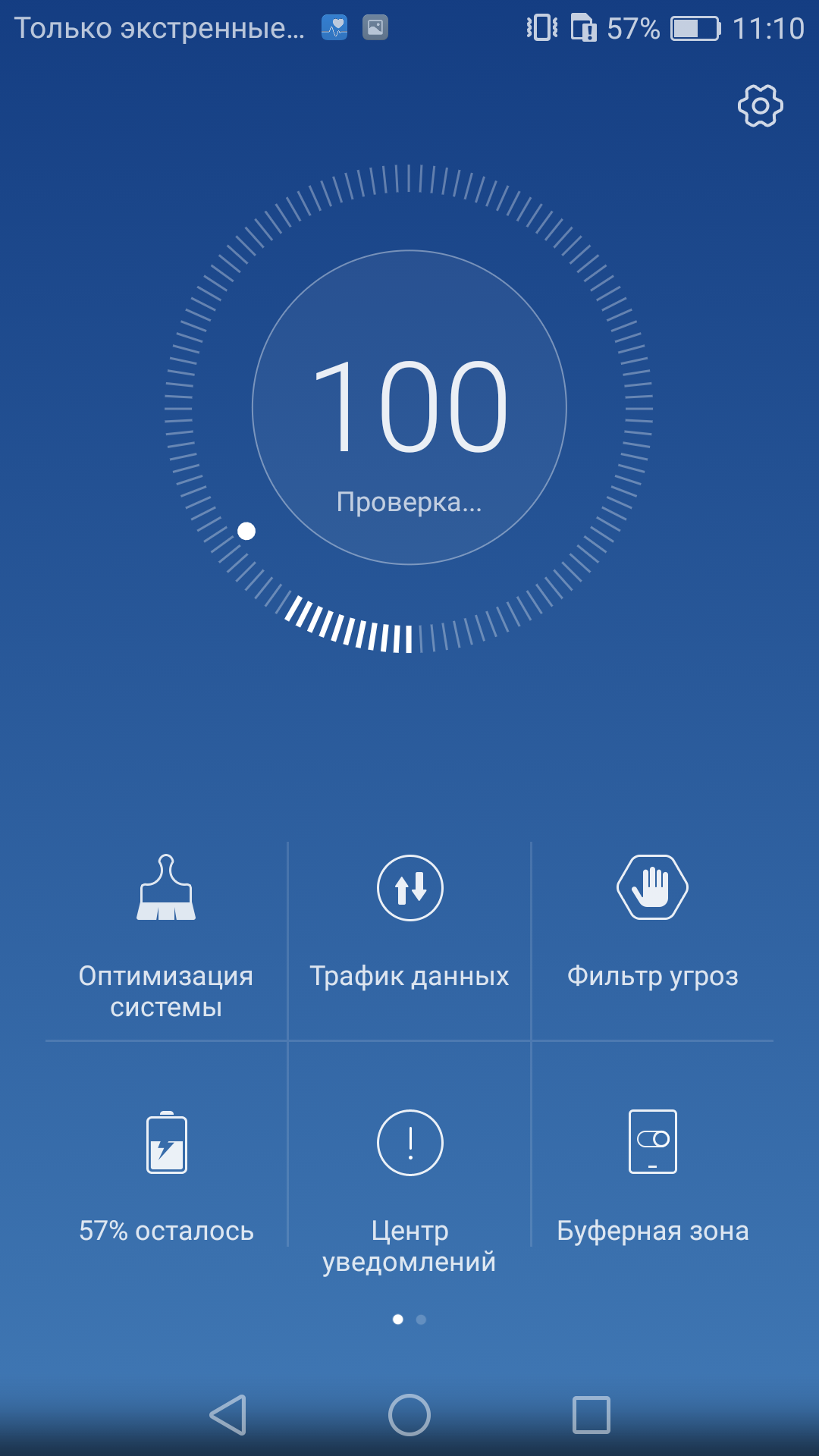Open the settings gear icon
Image resolution: width=819 pixels, height=1456 pixels.
pyautogui.click(x=760, y=105)
